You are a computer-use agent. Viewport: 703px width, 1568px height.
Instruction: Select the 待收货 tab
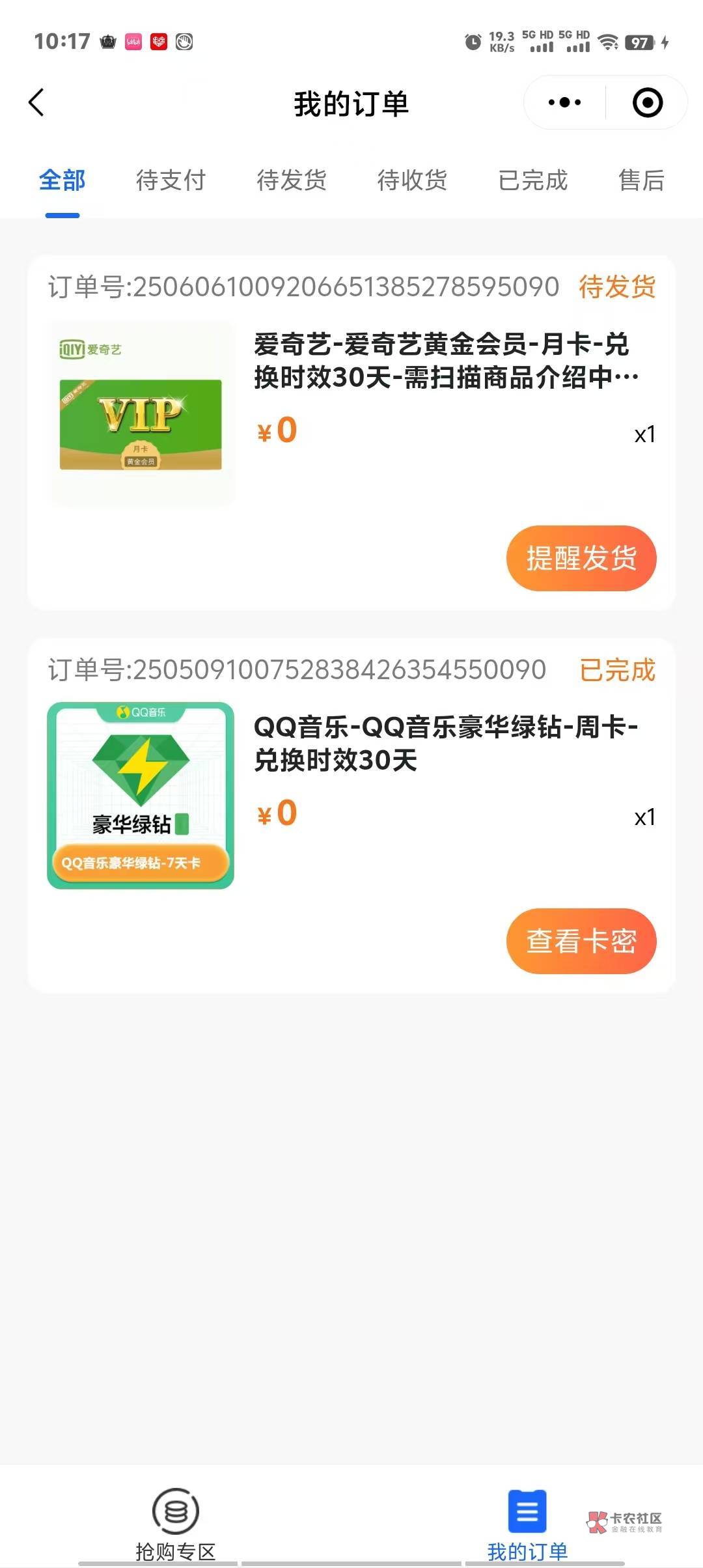412,180
